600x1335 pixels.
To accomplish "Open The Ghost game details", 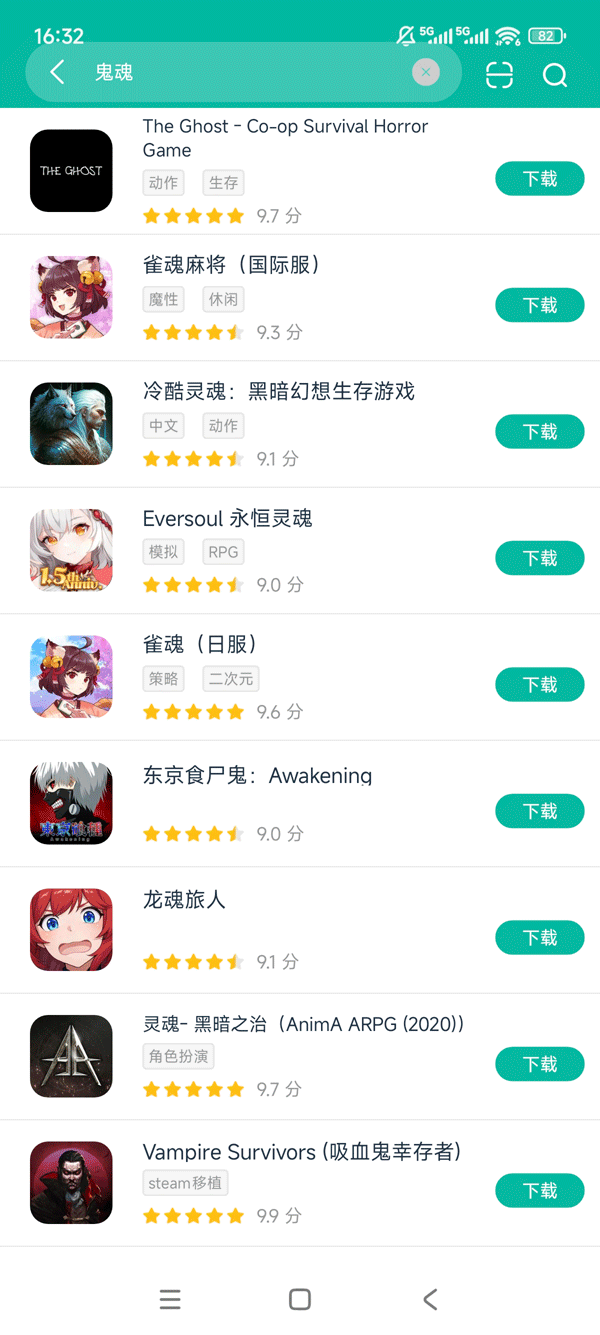I will coord(285,138).
